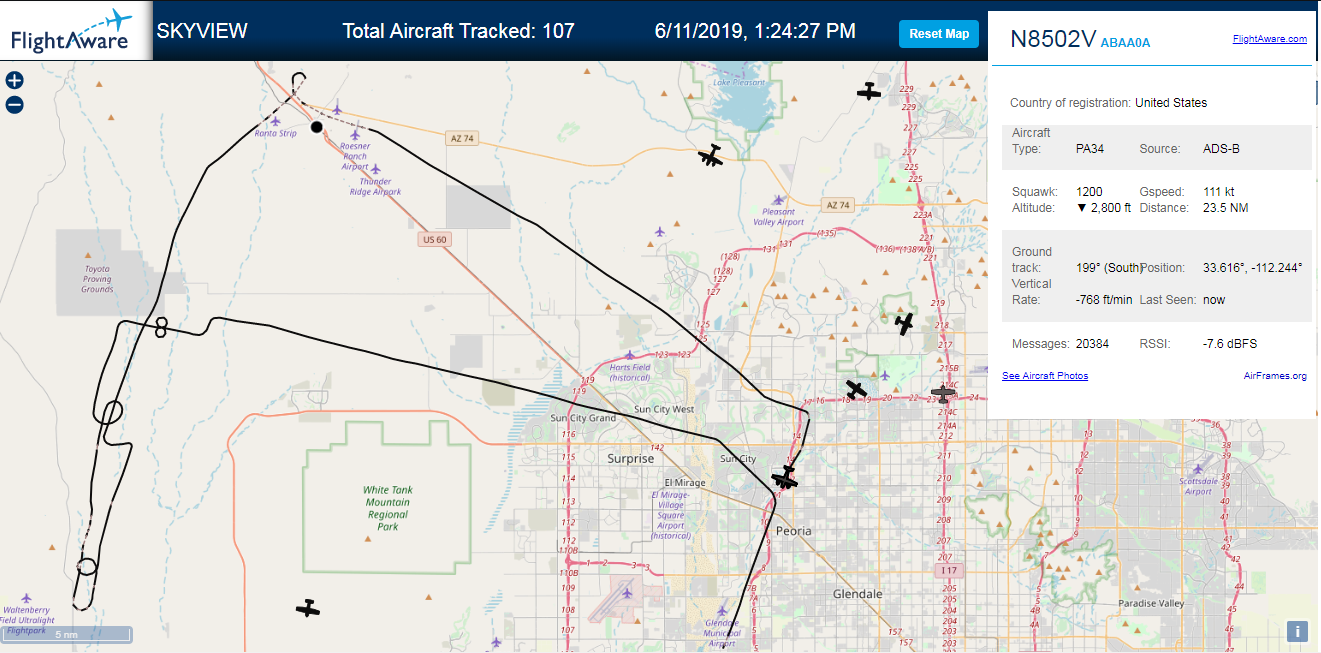Open the AirFrames.org link
The image size is (1321, 653).
coord(1275,376)
